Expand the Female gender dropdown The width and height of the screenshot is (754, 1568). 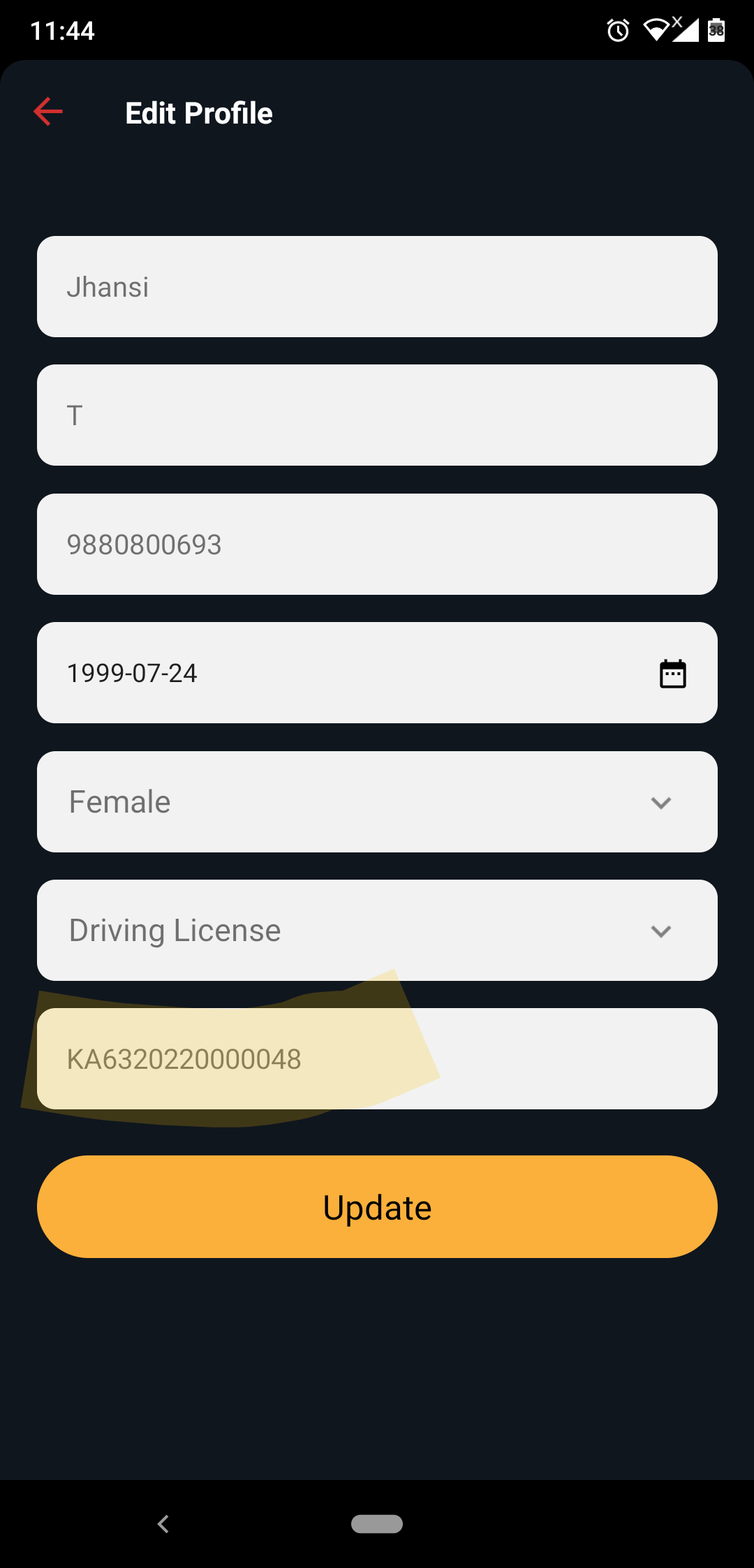(x=377, y=801)
